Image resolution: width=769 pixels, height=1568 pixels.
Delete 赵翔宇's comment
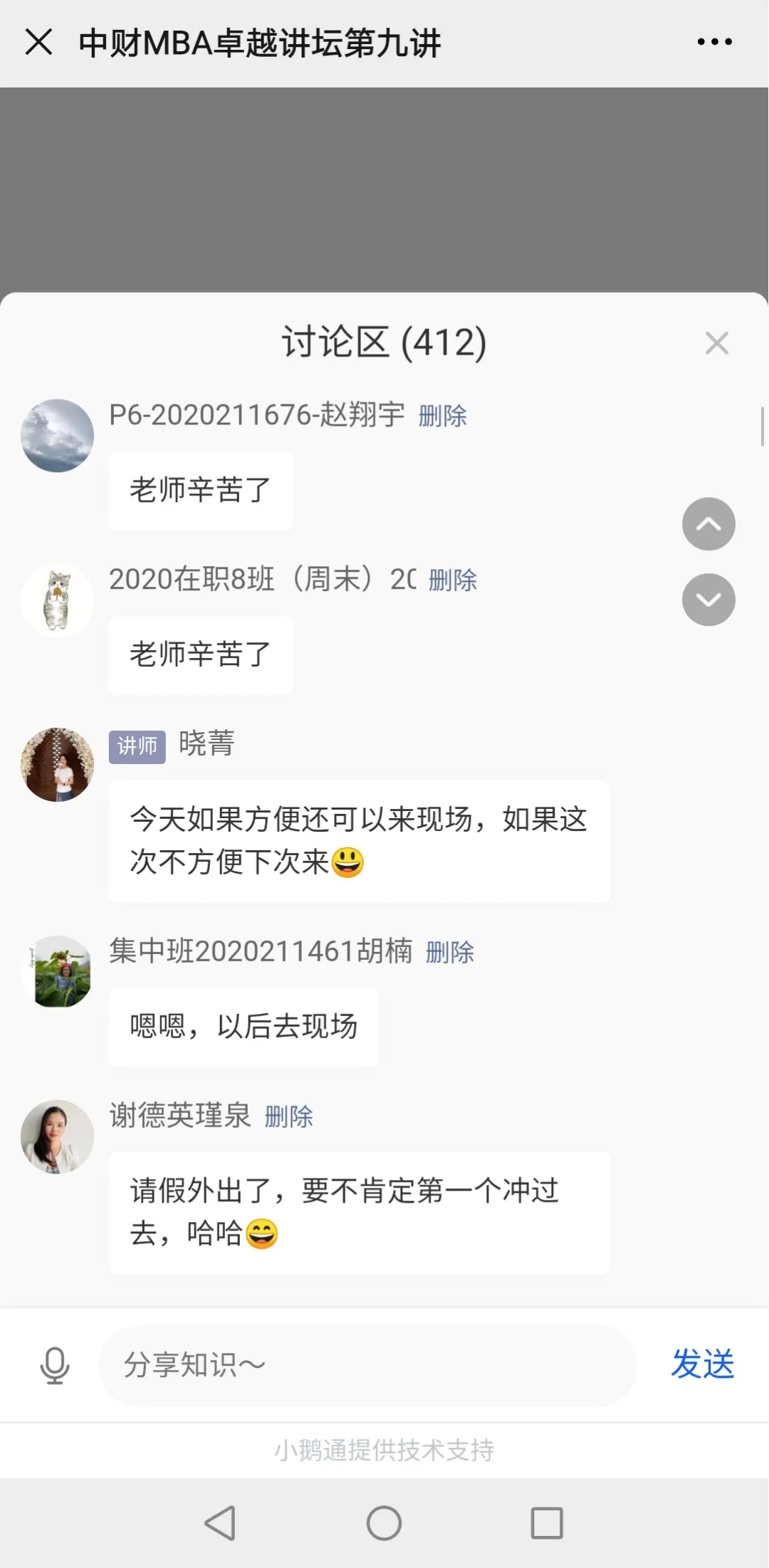pyautogui.click(x=442, y=416)
